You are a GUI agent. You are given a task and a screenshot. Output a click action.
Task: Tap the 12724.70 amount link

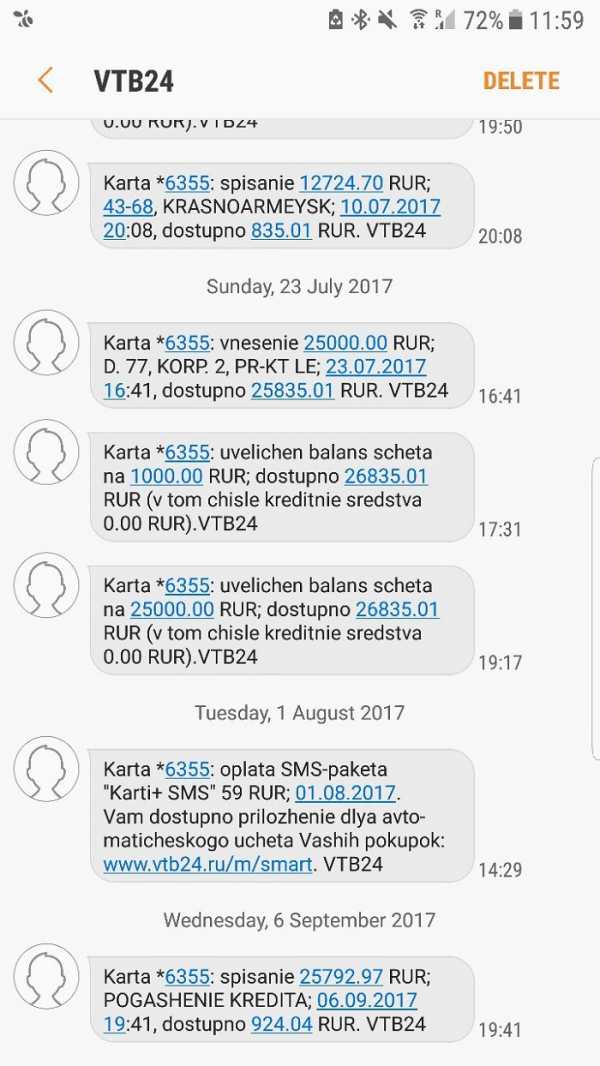point(341,183)
